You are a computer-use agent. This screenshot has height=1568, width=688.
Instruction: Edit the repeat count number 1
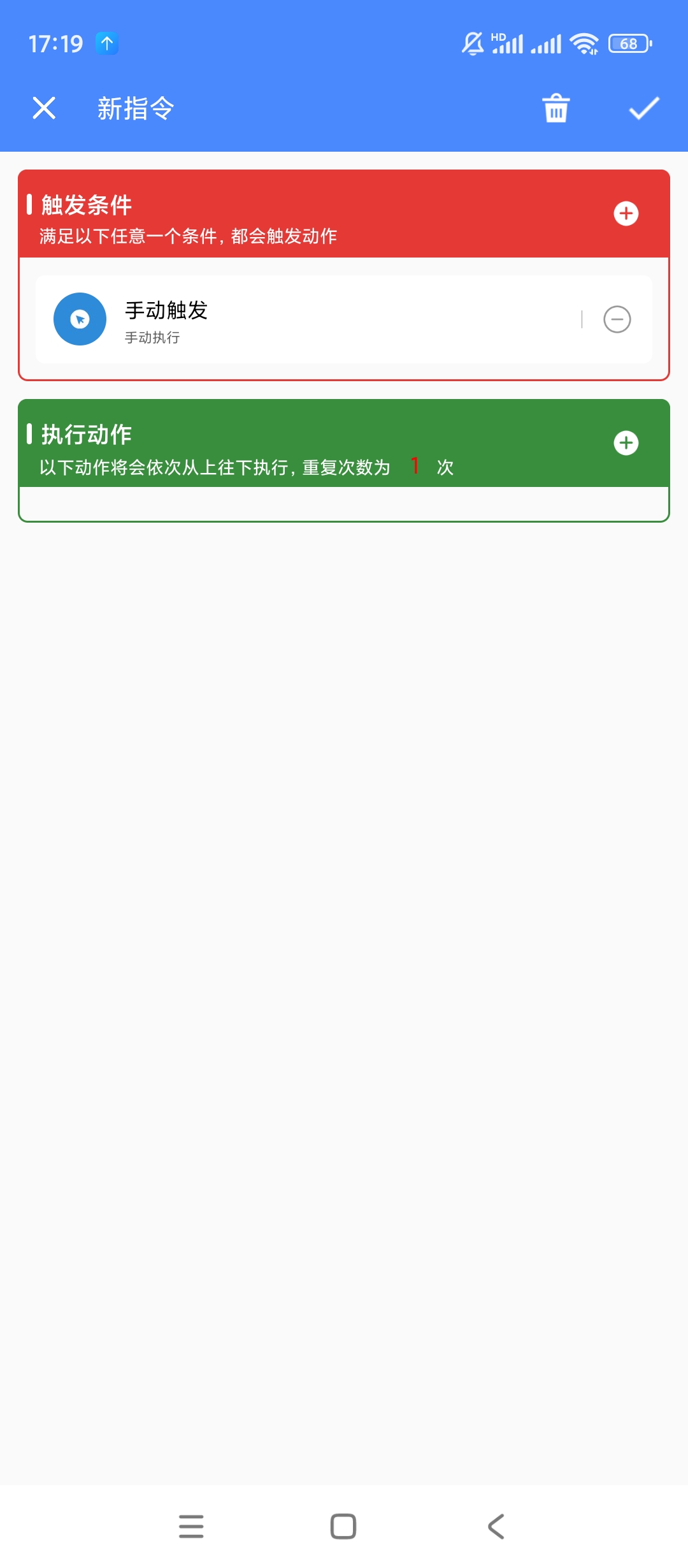415,467
